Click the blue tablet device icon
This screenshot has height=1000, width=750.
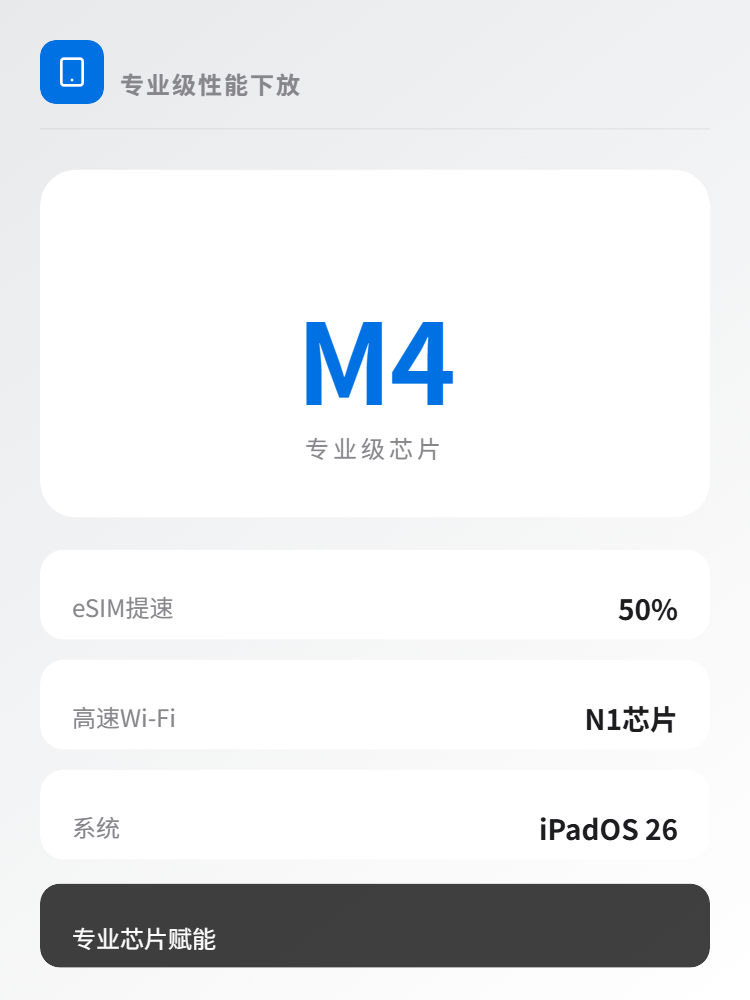(71, 72)
